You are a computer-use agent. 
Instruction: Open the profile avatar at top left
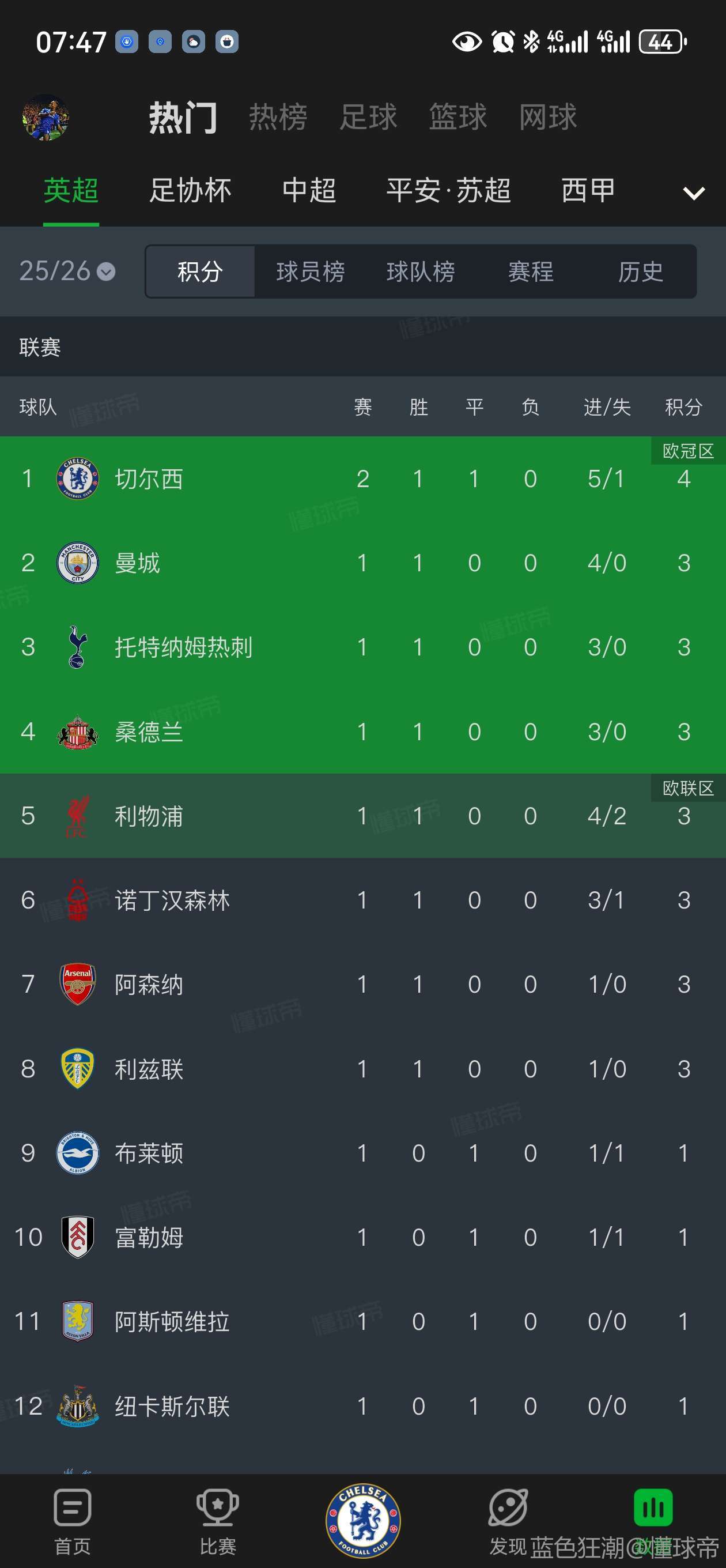(46, 117)
